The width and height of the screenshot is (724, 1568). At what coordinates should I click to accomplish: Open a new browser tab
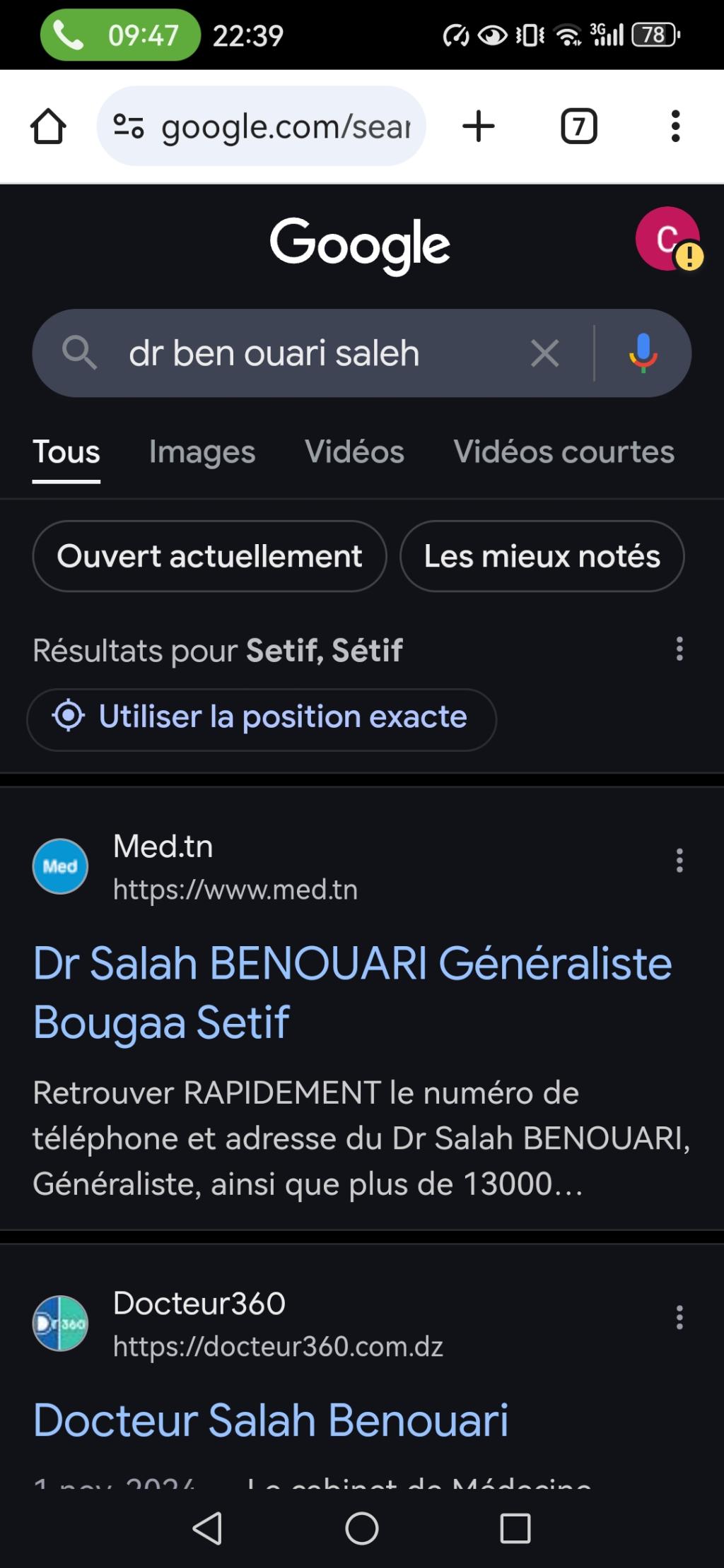point(479,127)
